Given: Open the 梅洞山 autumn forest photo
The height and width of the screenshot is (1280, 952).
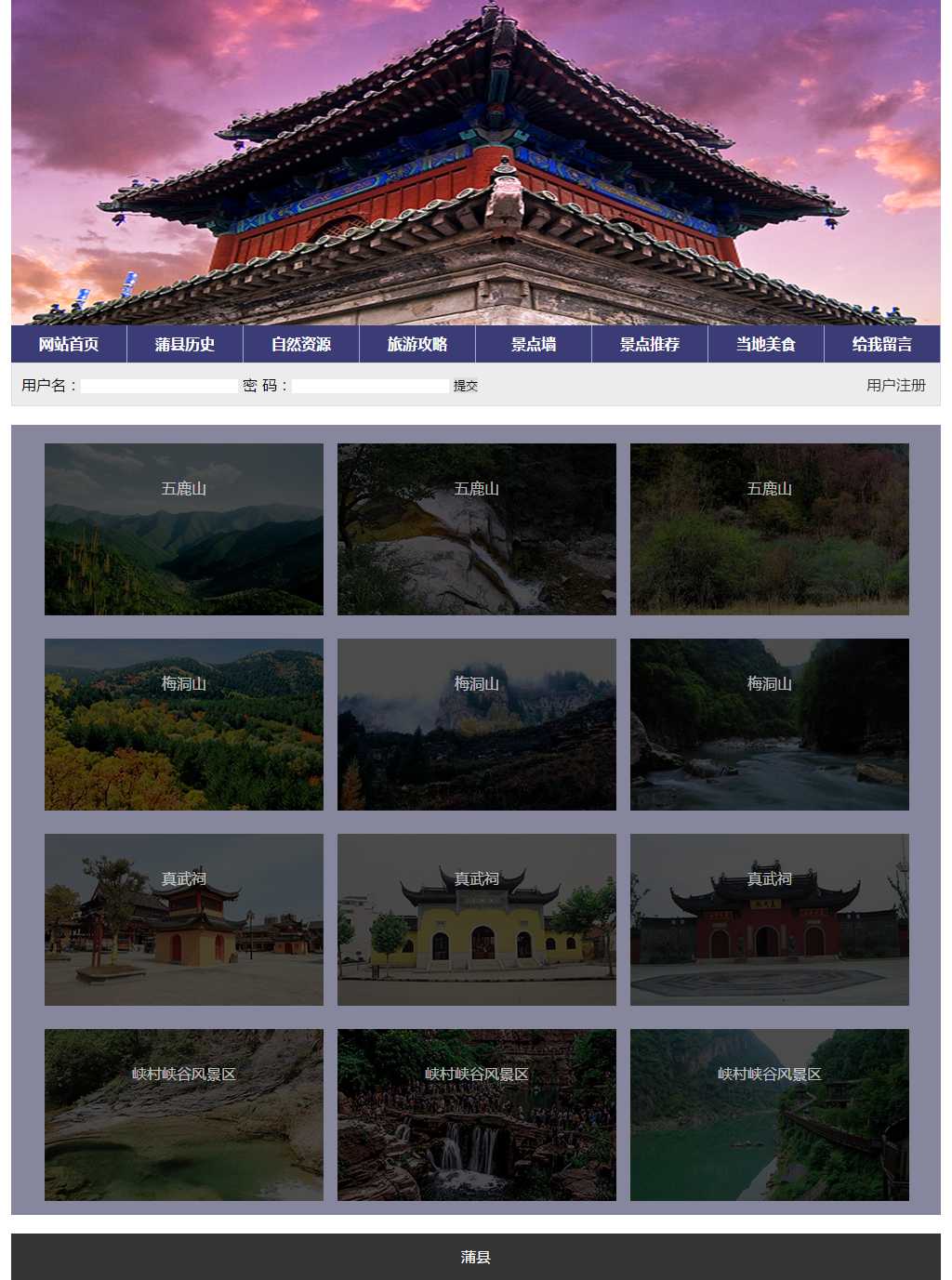Looking at the screenshot, I should [x=184, y=724].
